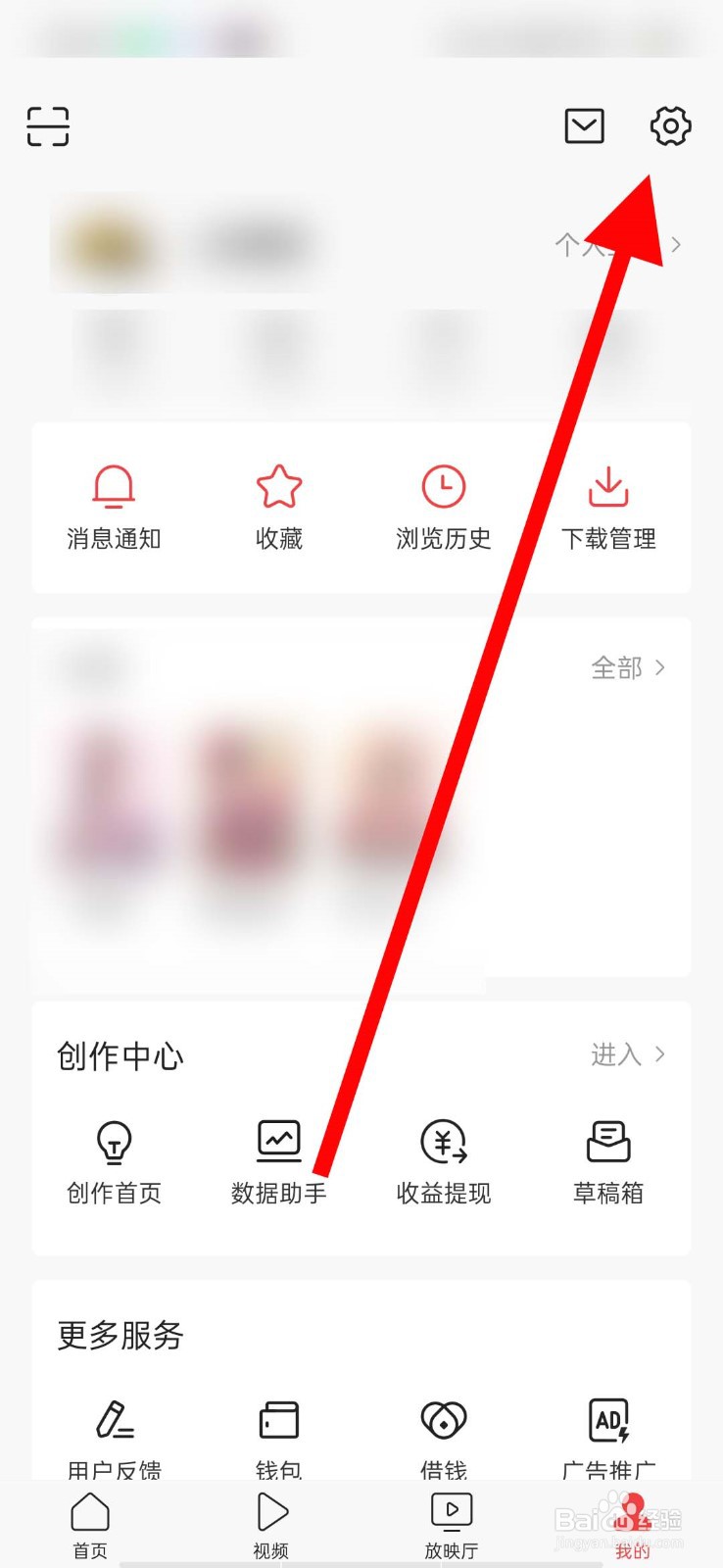Open 消息通知 notifications
This screenshot has width=723, height=1568.
114,505
